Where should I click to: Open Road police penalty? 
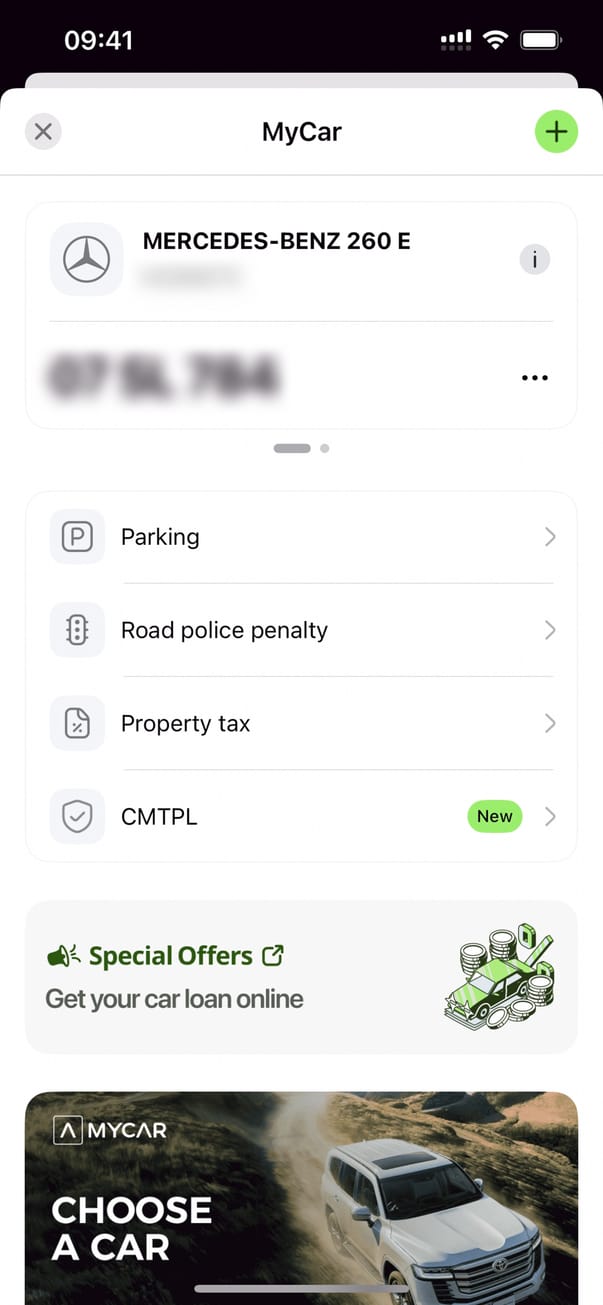301,630
